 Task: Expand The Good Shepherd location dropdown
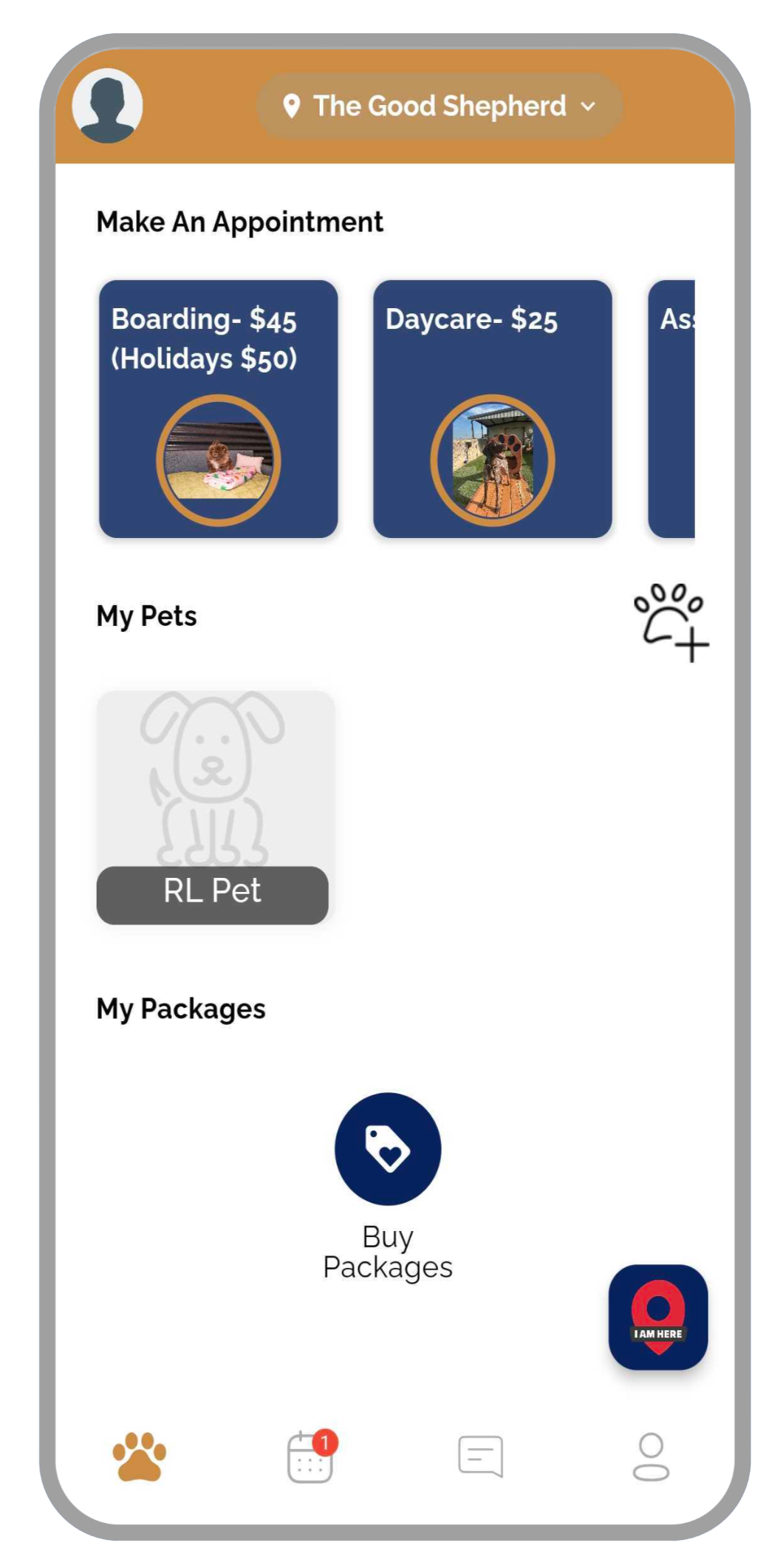click(439, 106)
